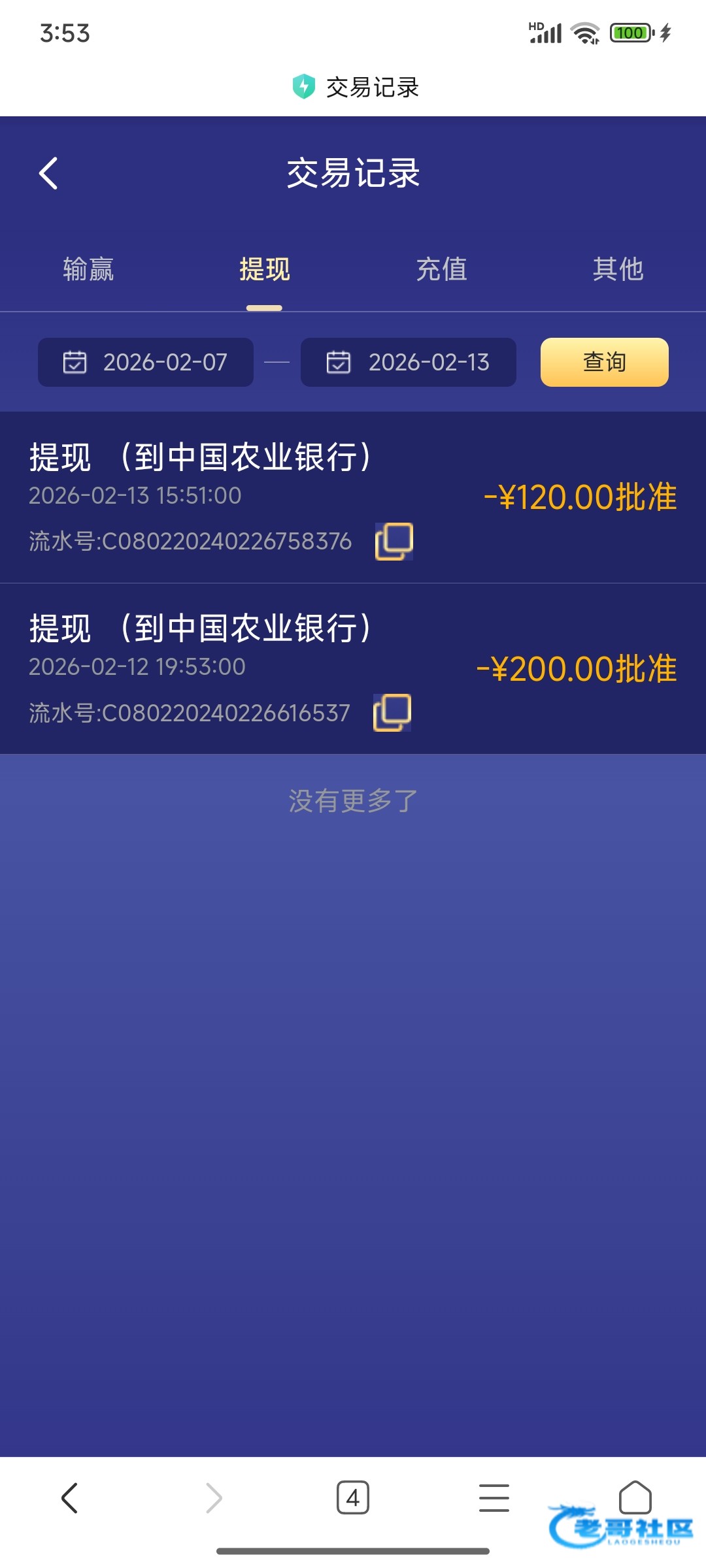This screenshot has width=706, height=1568.
Task: Open the browser tabs switcher showing 4
Action: coord(353,1497)
